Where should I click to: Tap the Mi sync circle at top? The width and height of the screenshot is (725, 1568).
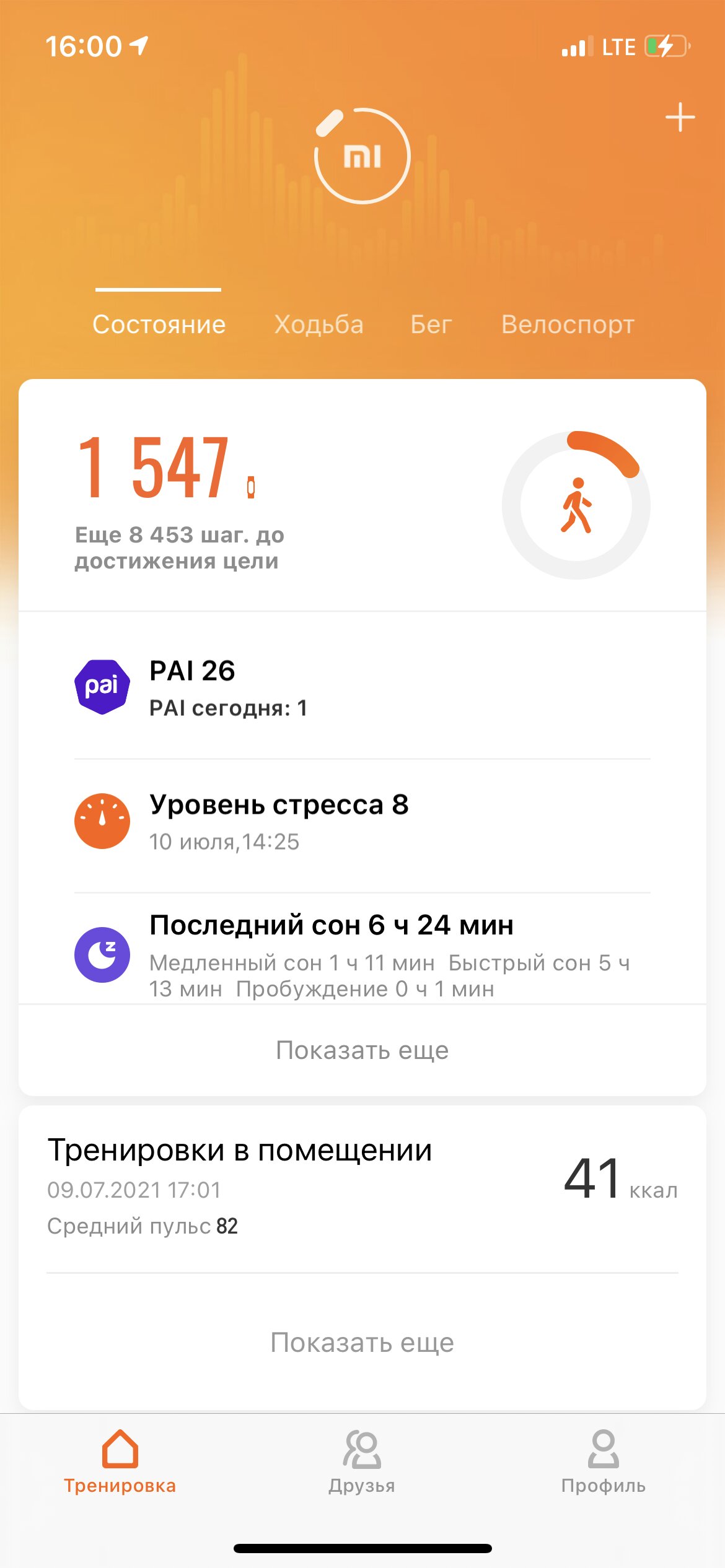[362, 155]
